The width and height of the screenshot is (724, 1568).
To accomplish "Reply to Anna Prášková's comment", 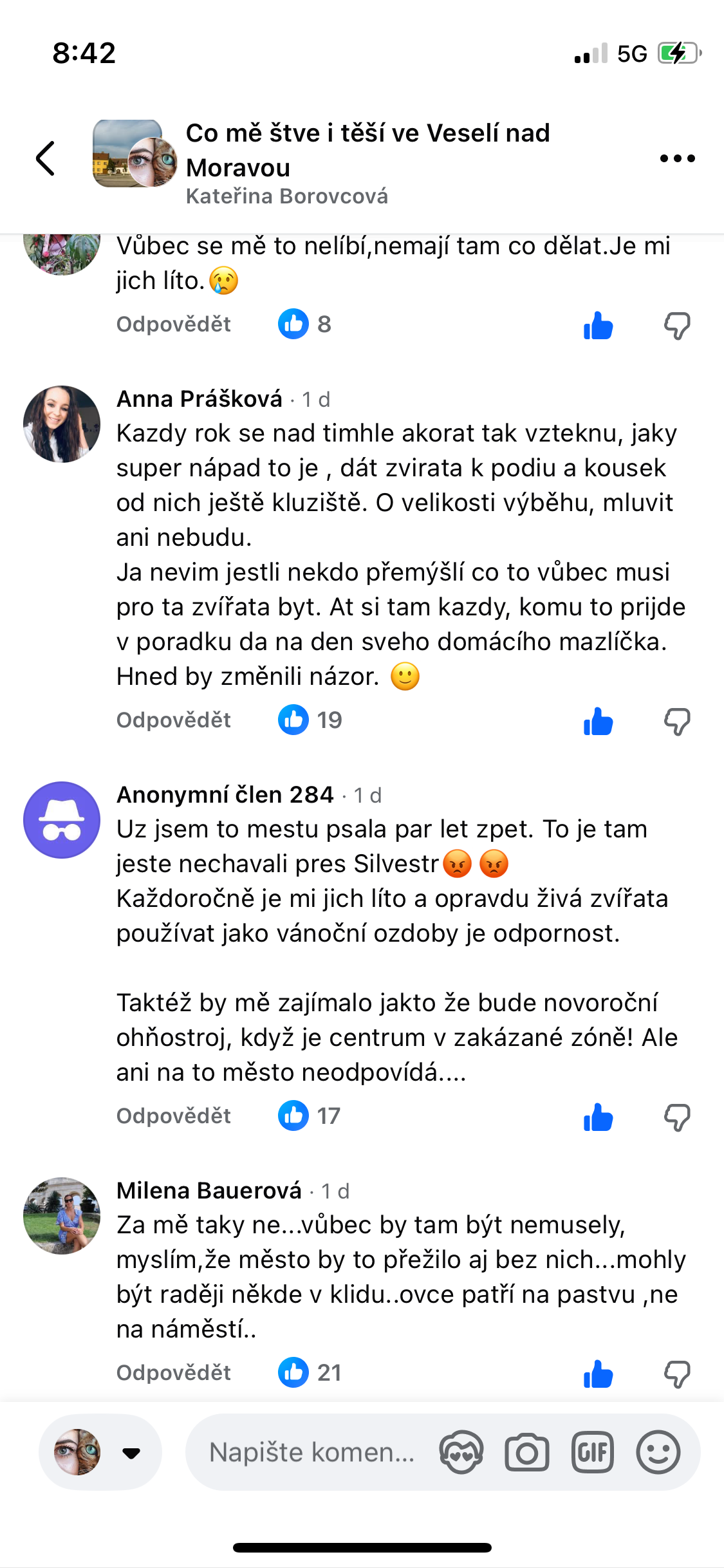I will click(173, 720).
